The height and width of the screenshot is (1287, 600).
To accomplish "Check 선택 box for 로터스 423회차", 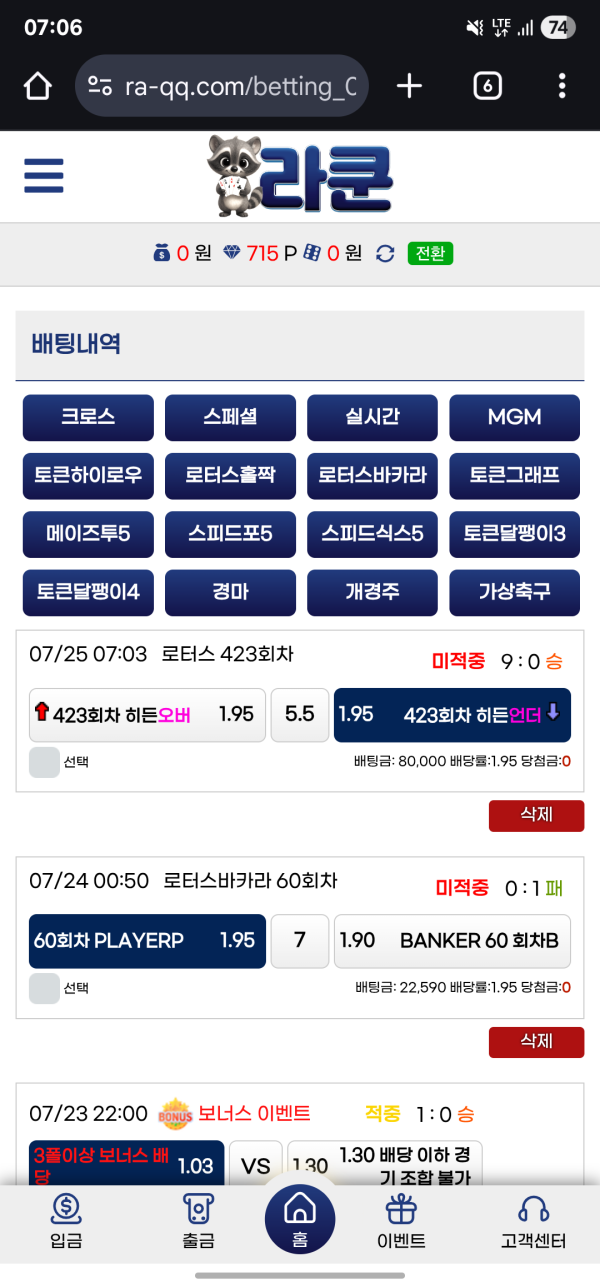I will pyautogui.click(x=44, y=762).
